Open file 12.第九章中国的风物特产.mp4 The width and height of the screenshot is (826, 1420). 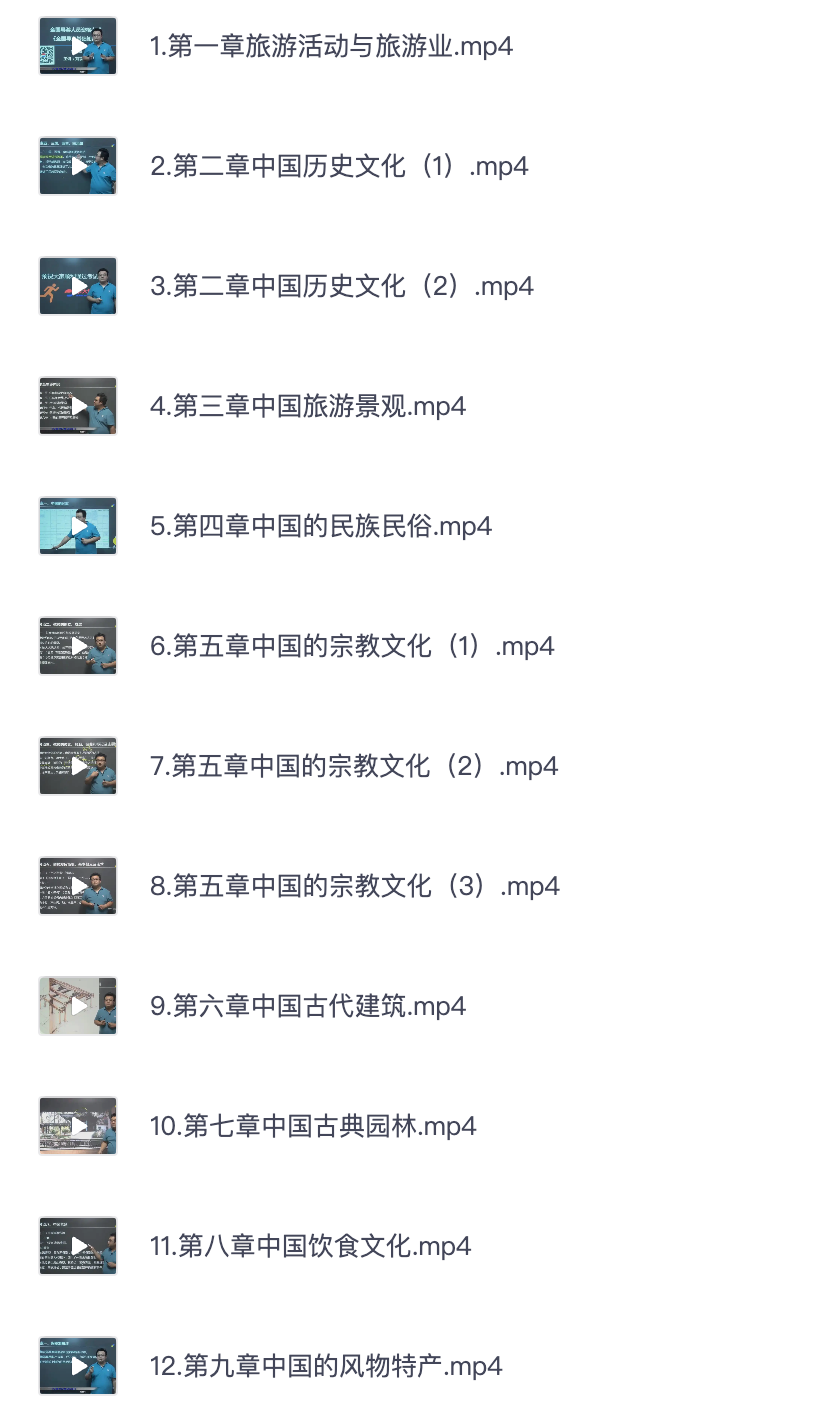coord(325,1366)
